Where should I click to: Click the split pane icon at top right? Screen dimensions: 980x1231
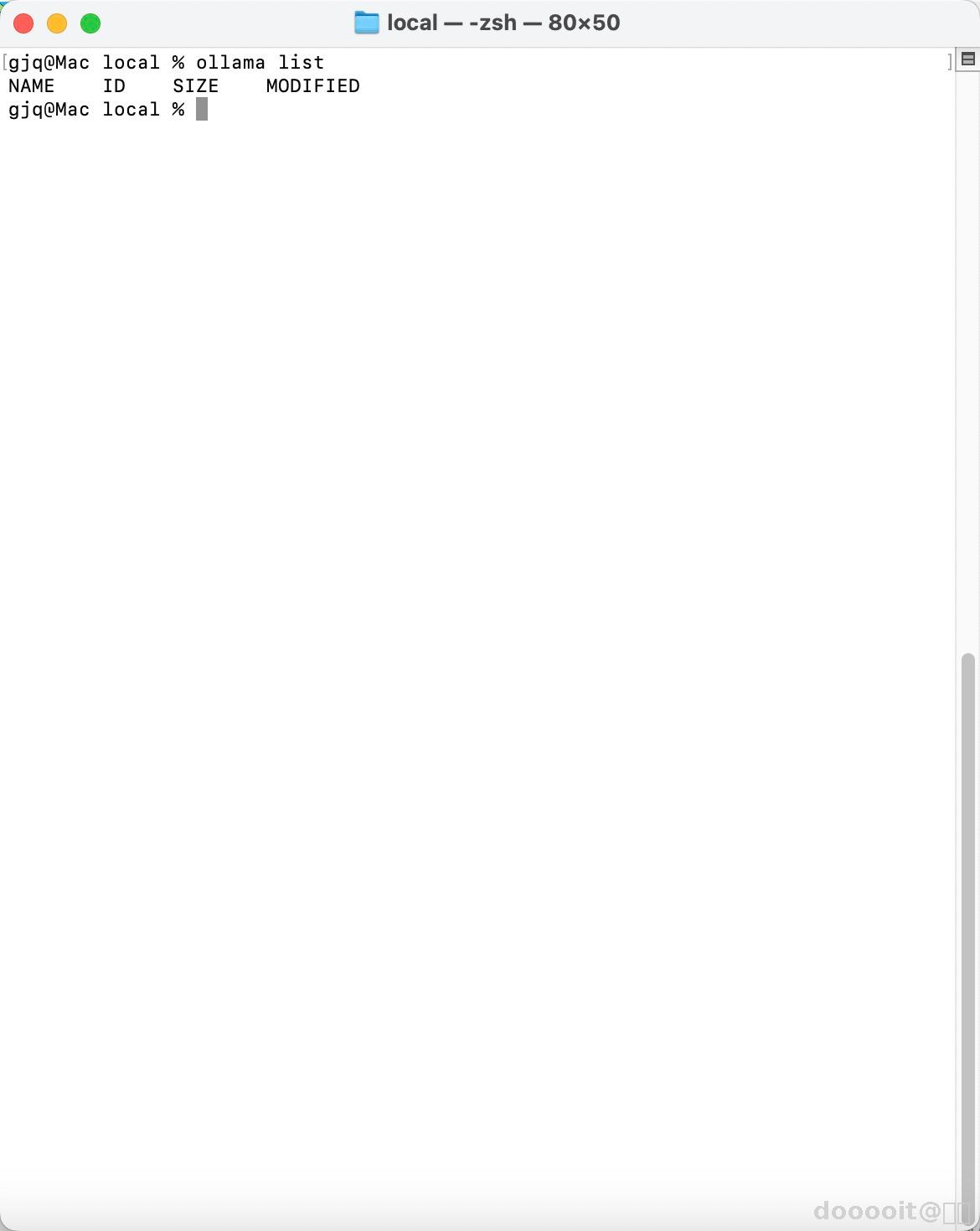[x=968, y=59]
